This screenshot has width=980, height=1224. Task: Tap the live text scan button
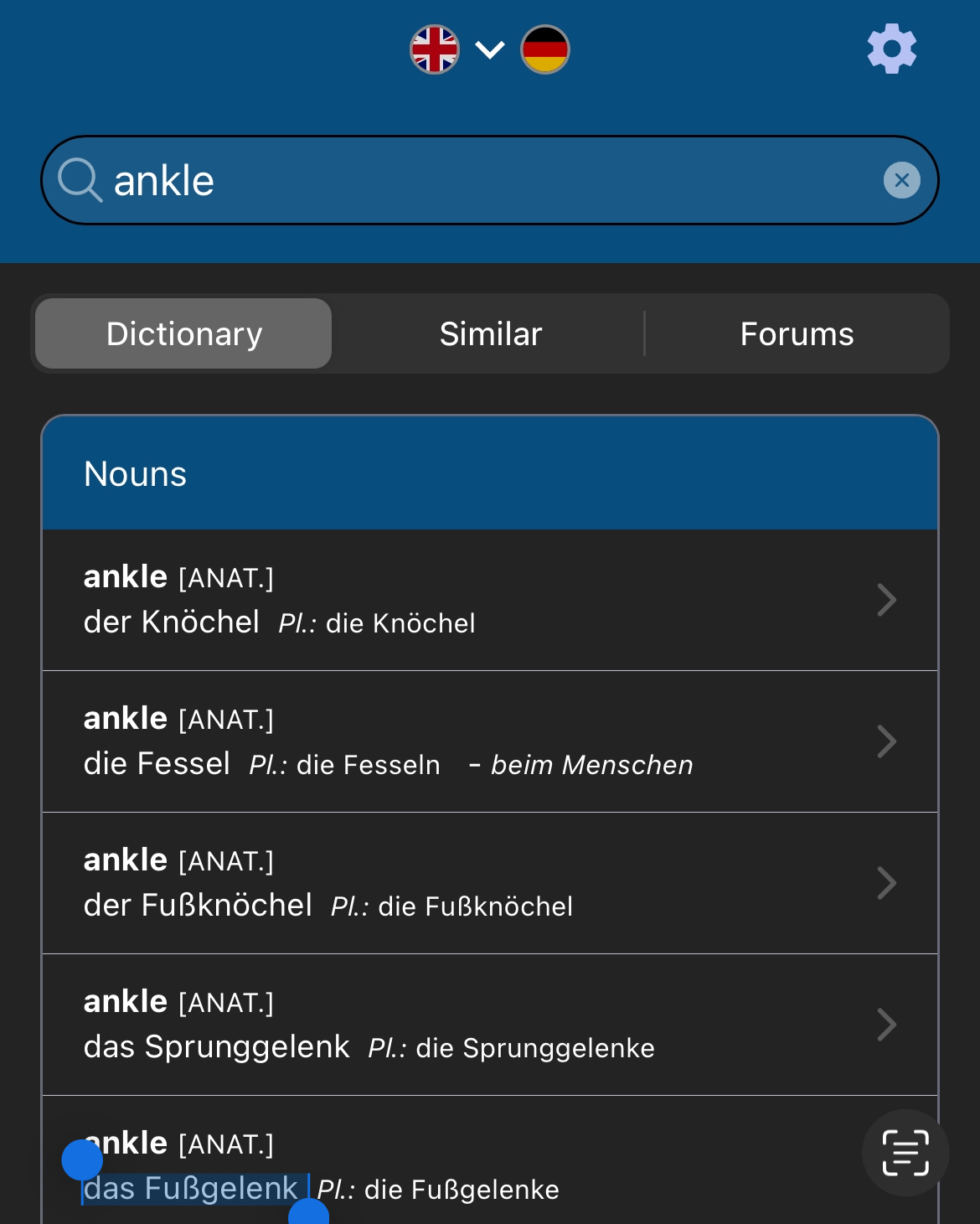point(905,1153)
